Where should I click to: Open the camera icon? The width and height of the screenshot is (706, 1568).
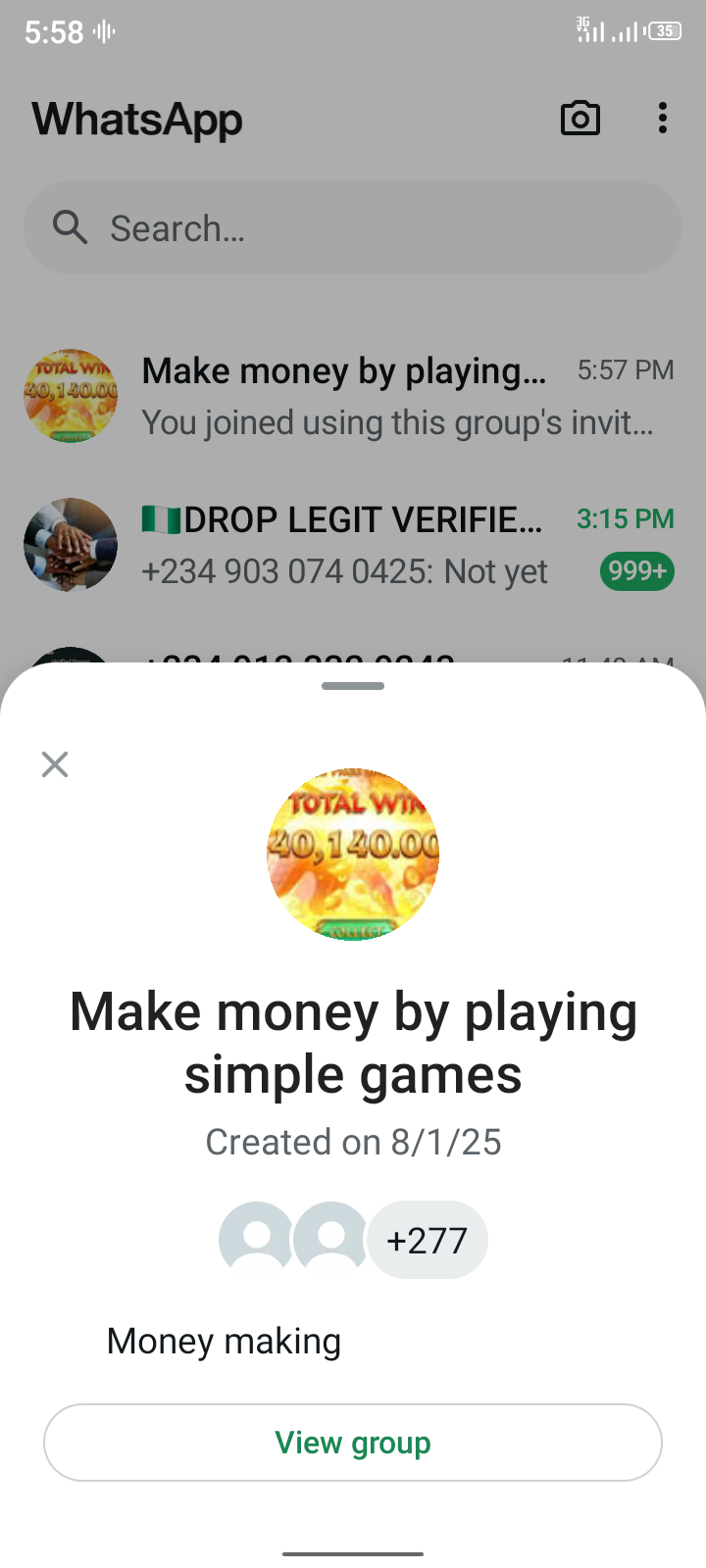[x=580, y=119]
